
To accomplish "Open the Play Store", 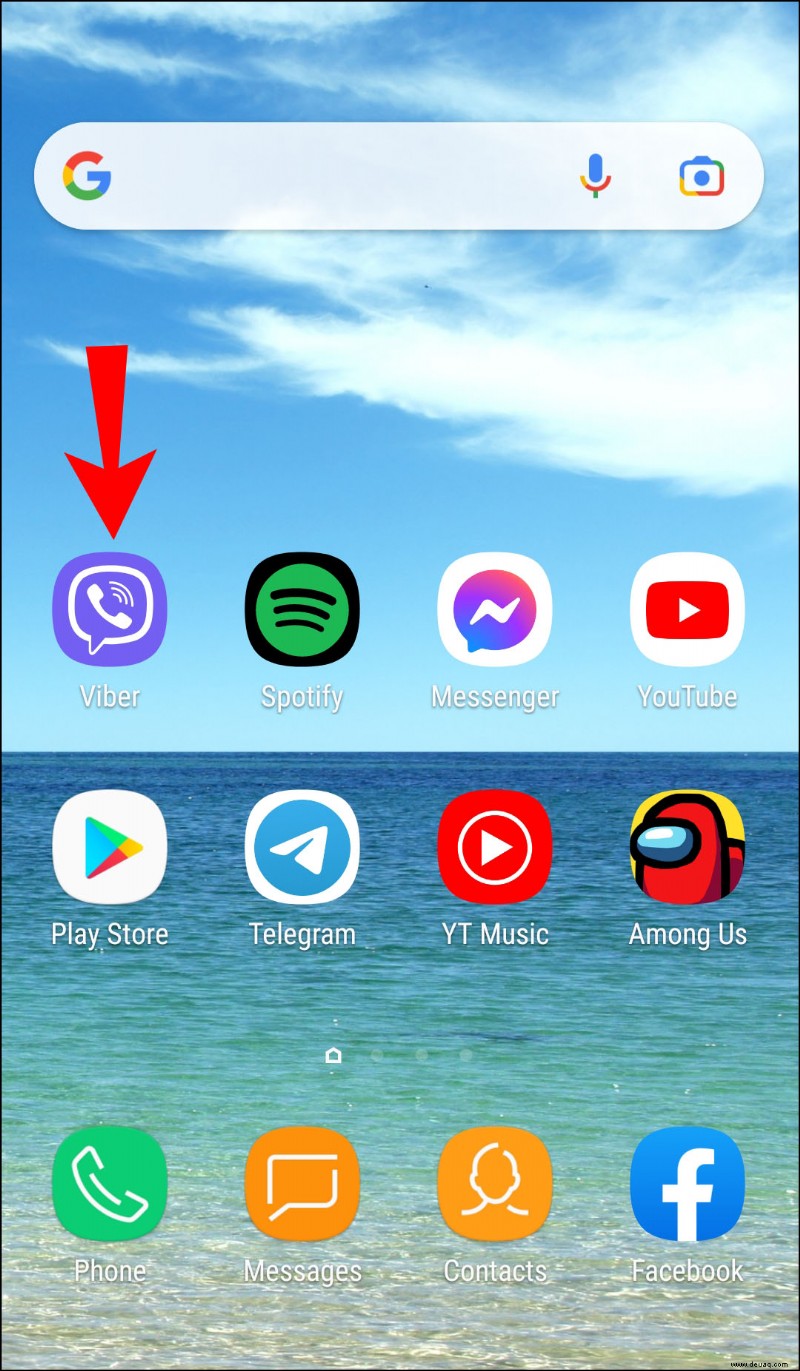I will pos(110,846).
